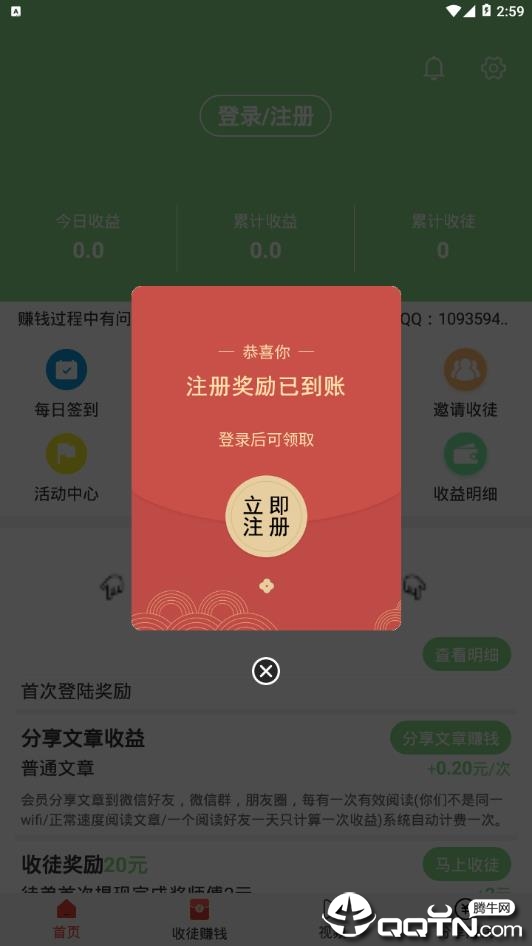Screen dimensions: 532x946
Task: Open 活动中心 activity center
Action: [66, 468]
